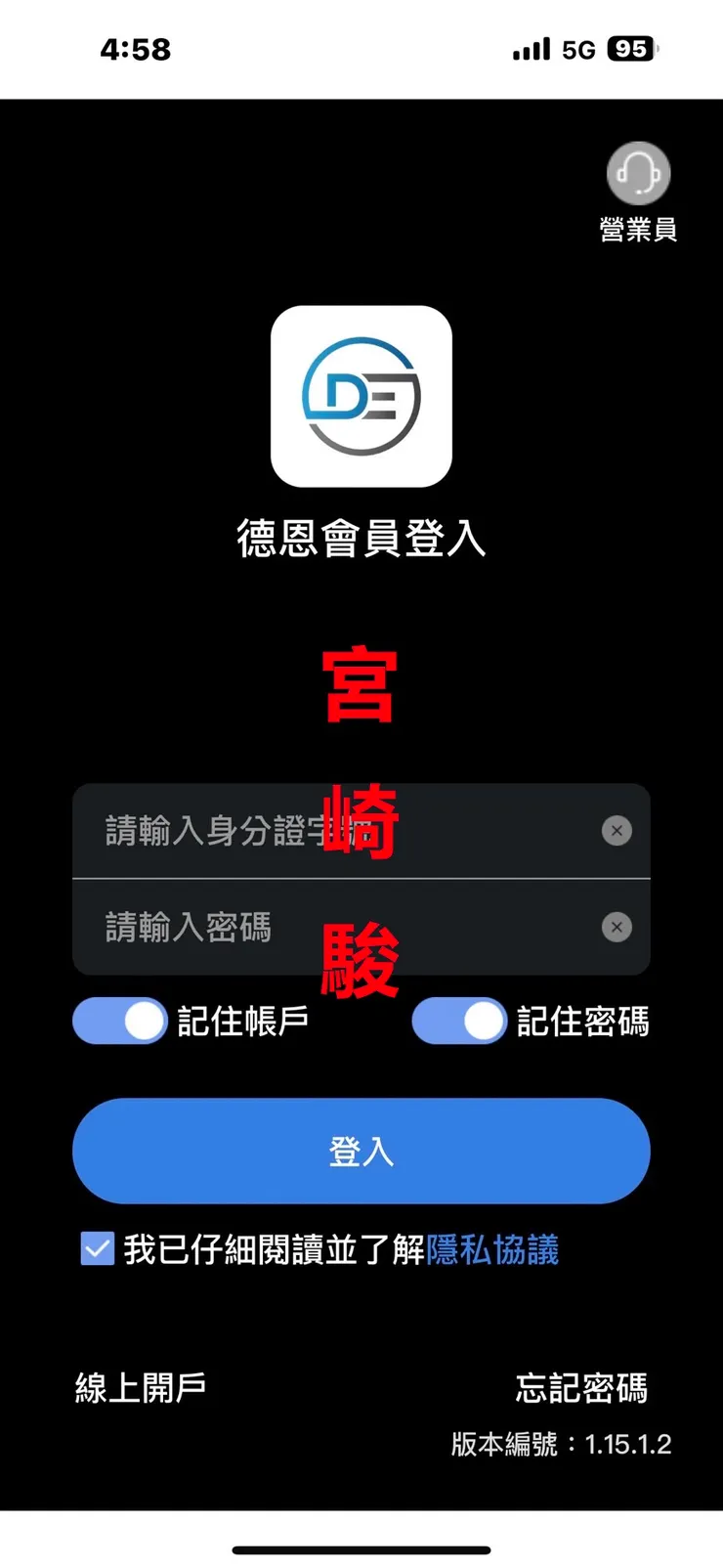Tap the home indicator bar at bottom

click(x=361, y=1549)
